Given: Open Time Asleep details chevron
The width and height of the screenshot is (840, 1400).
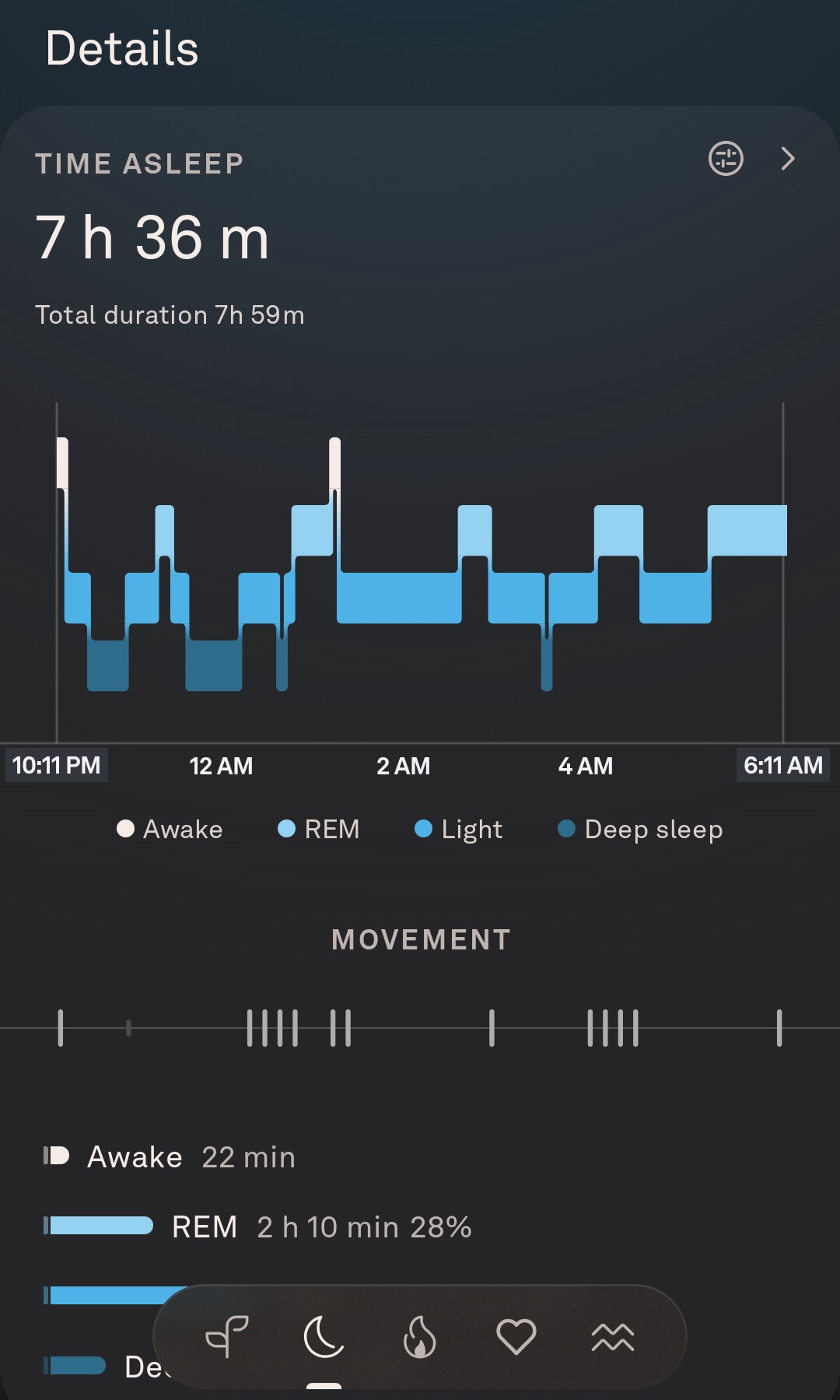Looking at the screenshot, I should (788, 159).
